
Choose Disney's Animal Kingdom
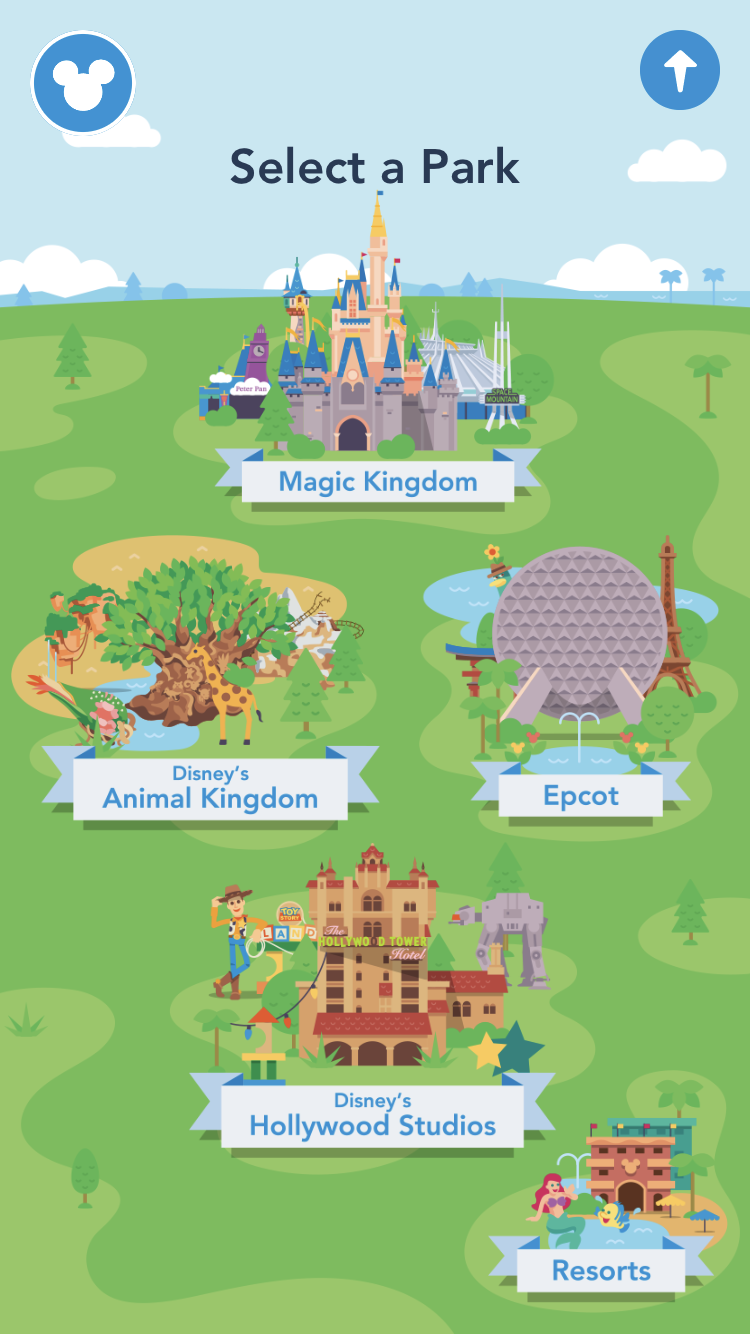pos(210,788)
